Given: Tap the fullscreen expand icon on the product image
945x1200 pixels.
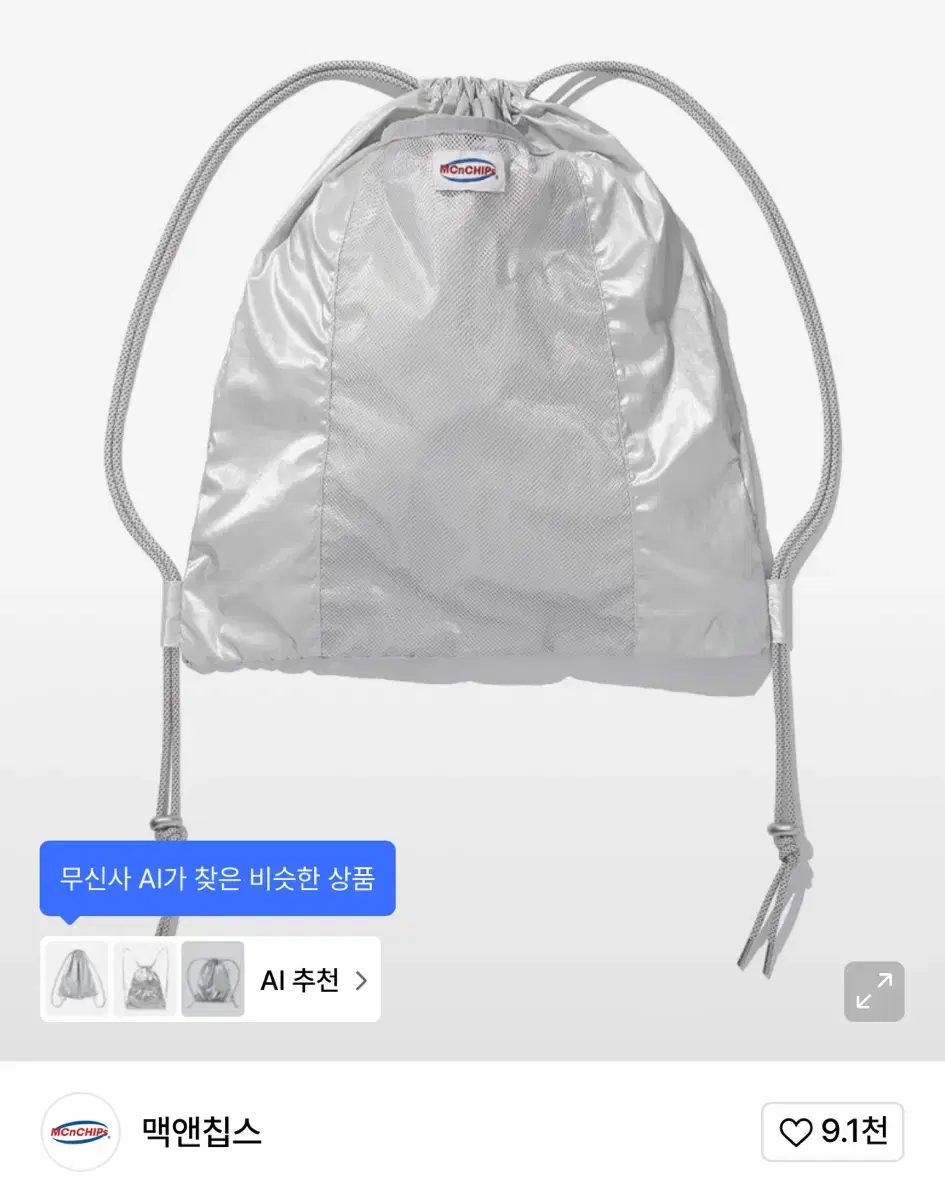Looking at the screenshot, I should [x=875, y=989].
